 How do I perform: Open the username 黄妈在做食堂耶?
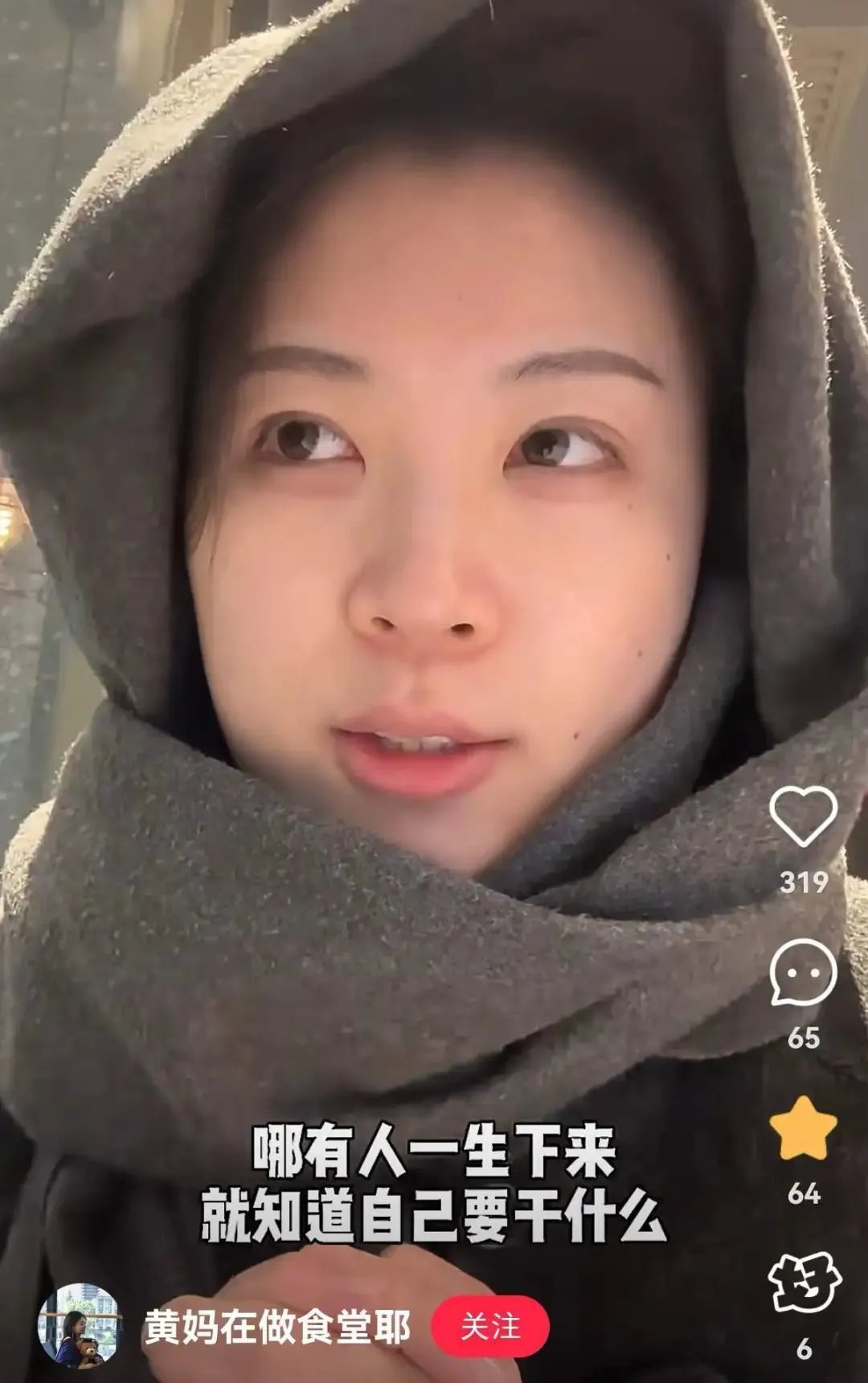click(x=276, y=1327)
